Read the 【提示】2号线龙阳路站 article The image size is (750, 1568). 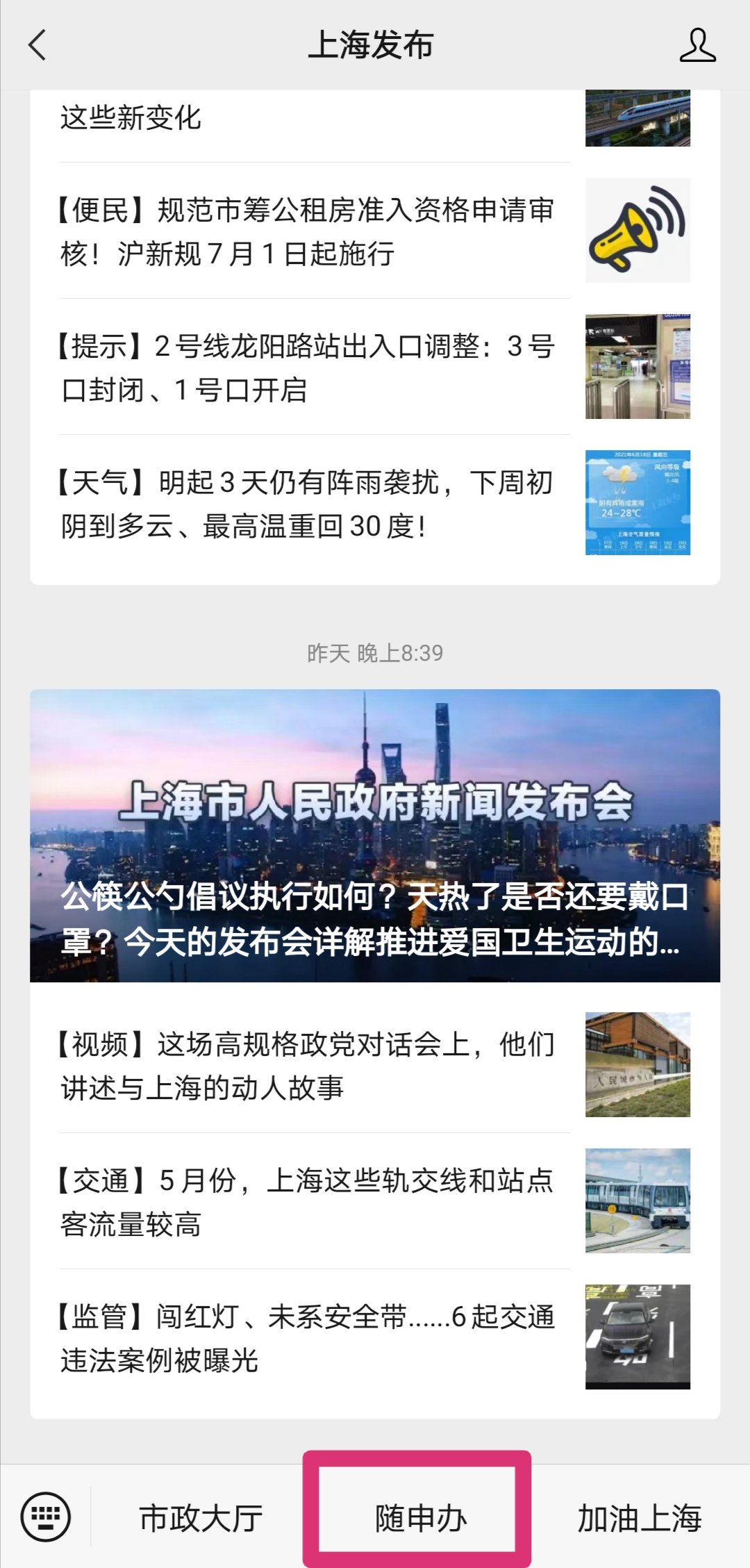coord(307,368)
